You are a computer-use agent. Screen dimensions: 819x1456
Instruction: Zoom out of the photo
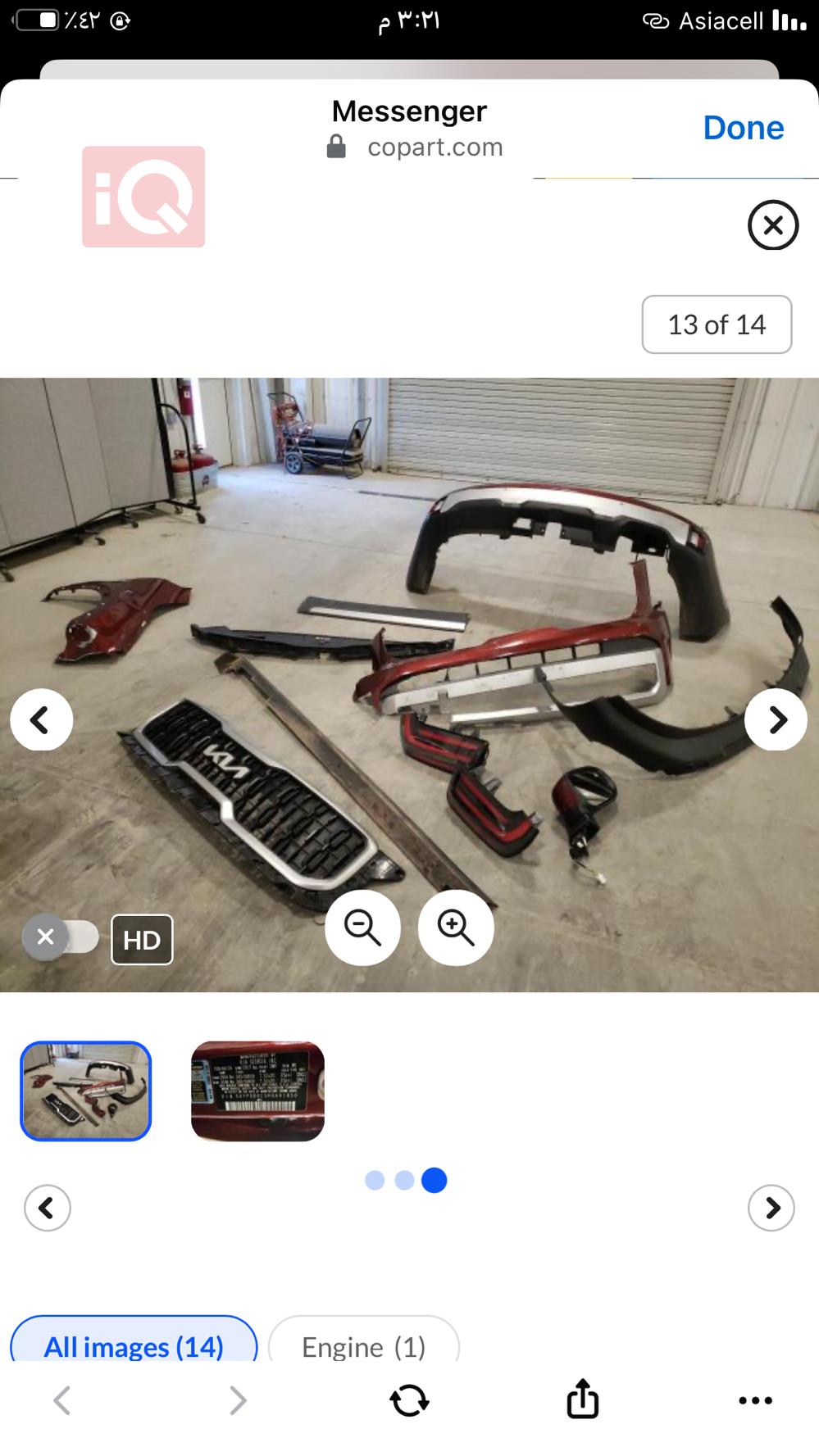pos(362,928)
